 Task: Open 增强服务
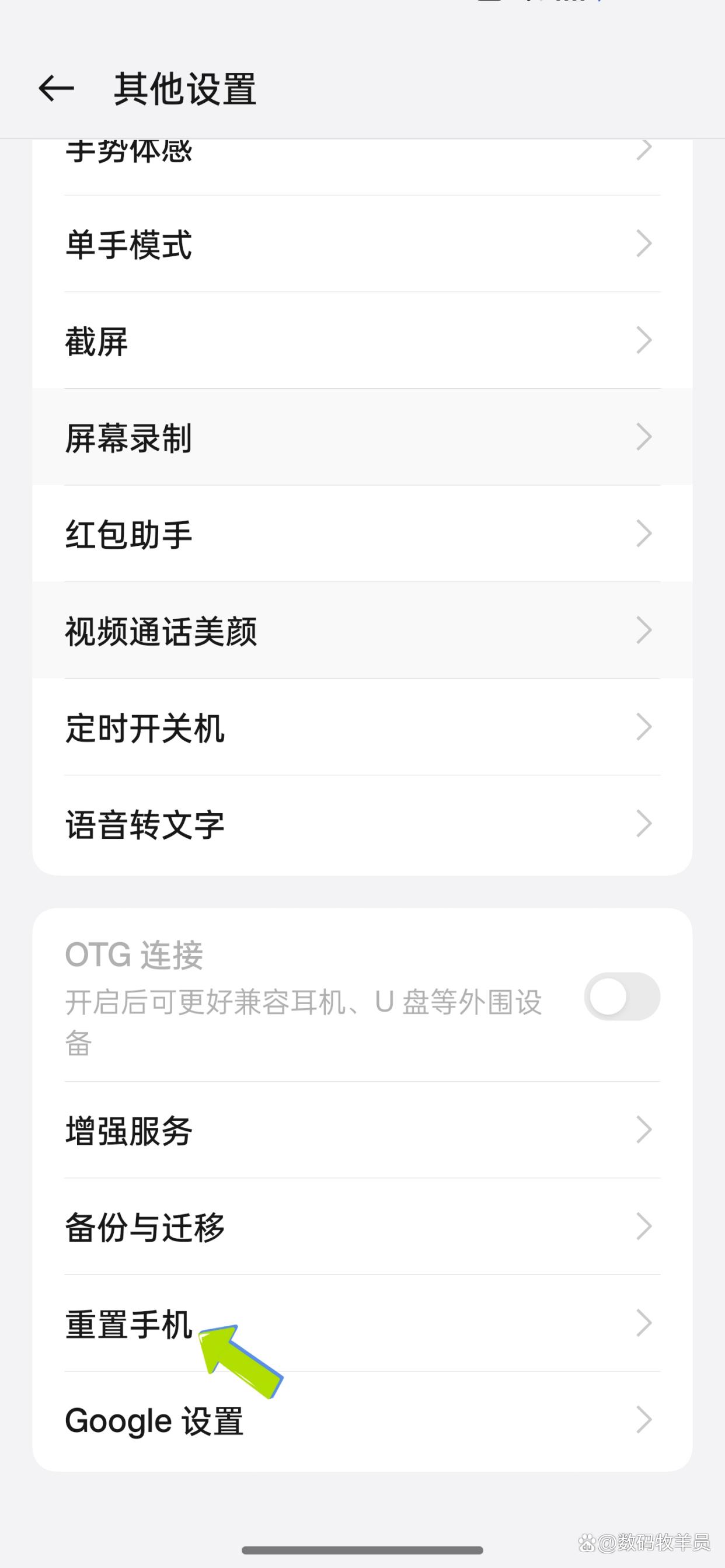pyautogui.click(x=361, y=1130)
